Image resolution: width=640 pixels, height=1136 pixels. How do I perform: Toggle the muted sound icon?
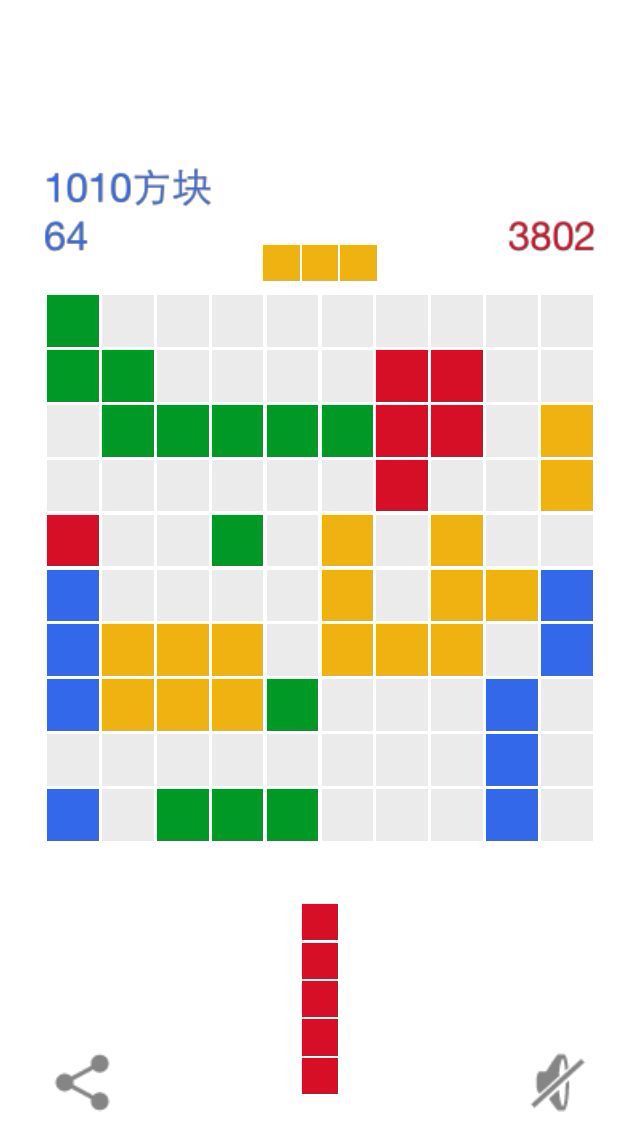pyautogui.click(x=557, y=1082)
